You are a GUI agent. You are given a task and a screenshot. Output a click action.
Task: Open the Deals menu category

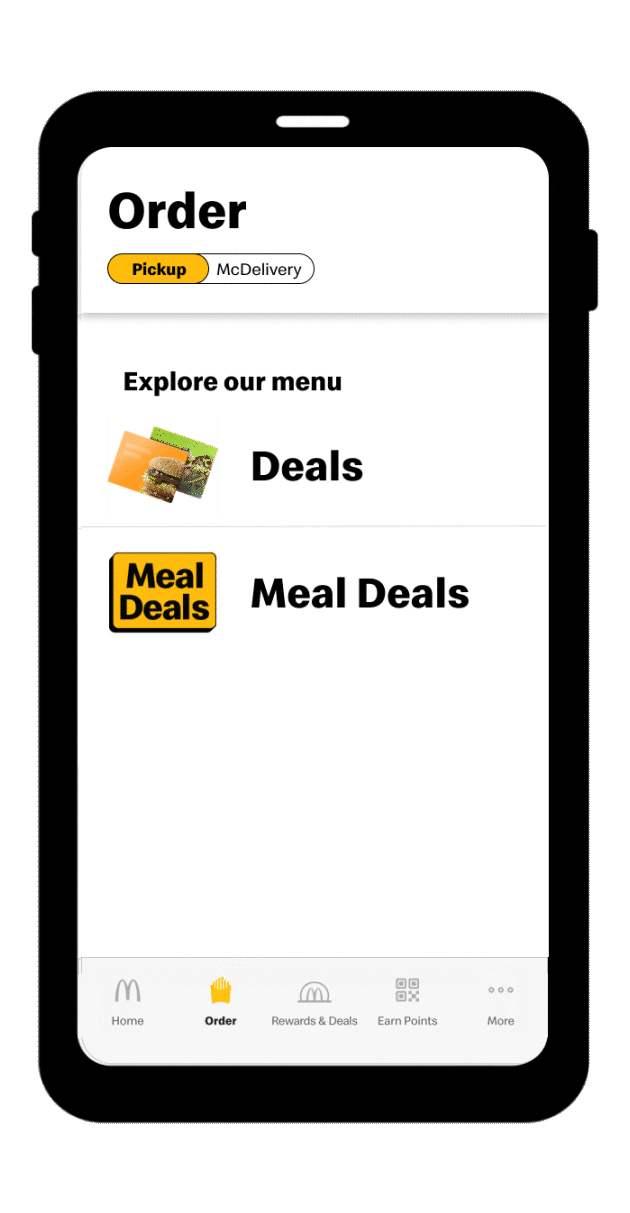(313, 467)
